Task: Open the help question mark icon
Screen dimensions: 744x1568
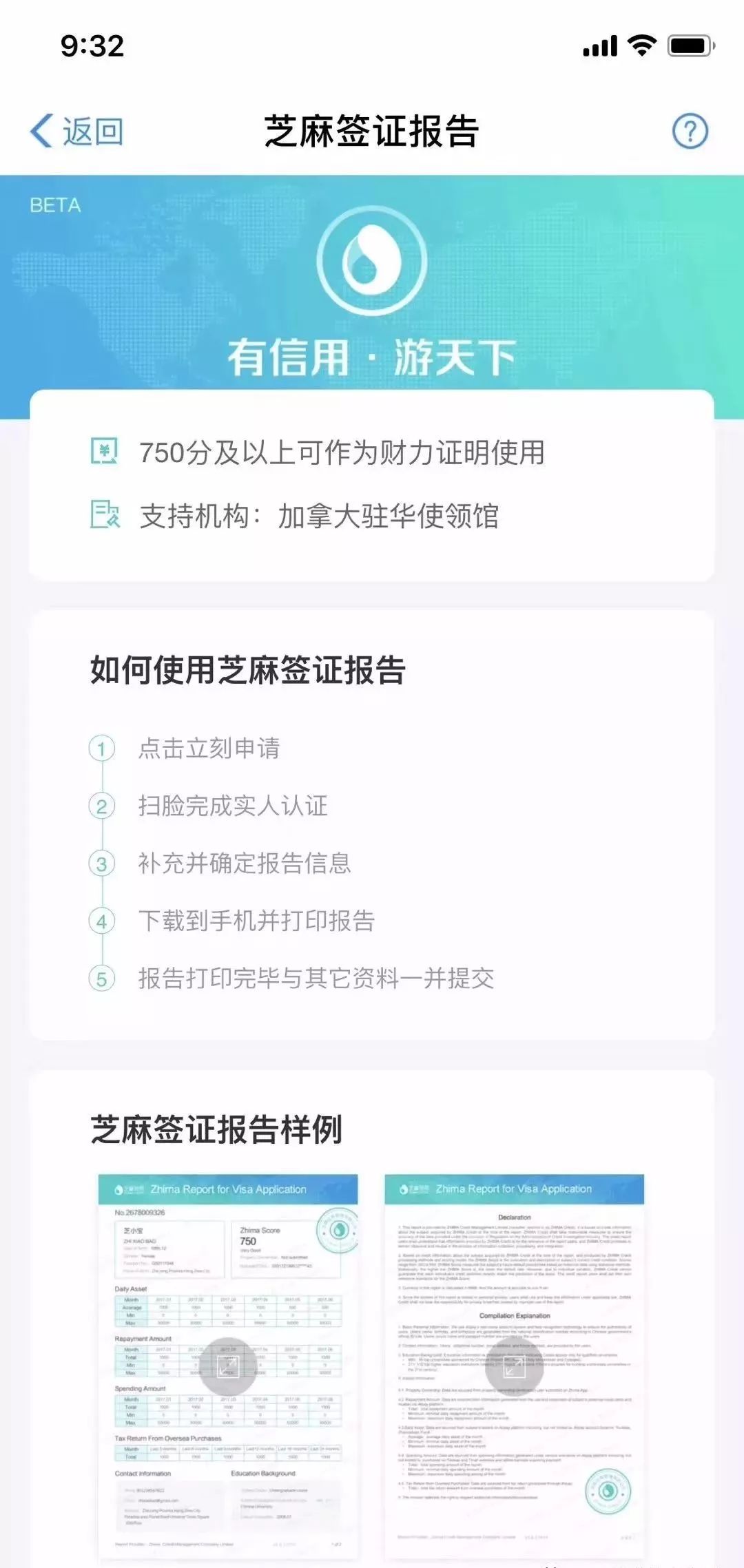Action: click(x=690, y=131)
